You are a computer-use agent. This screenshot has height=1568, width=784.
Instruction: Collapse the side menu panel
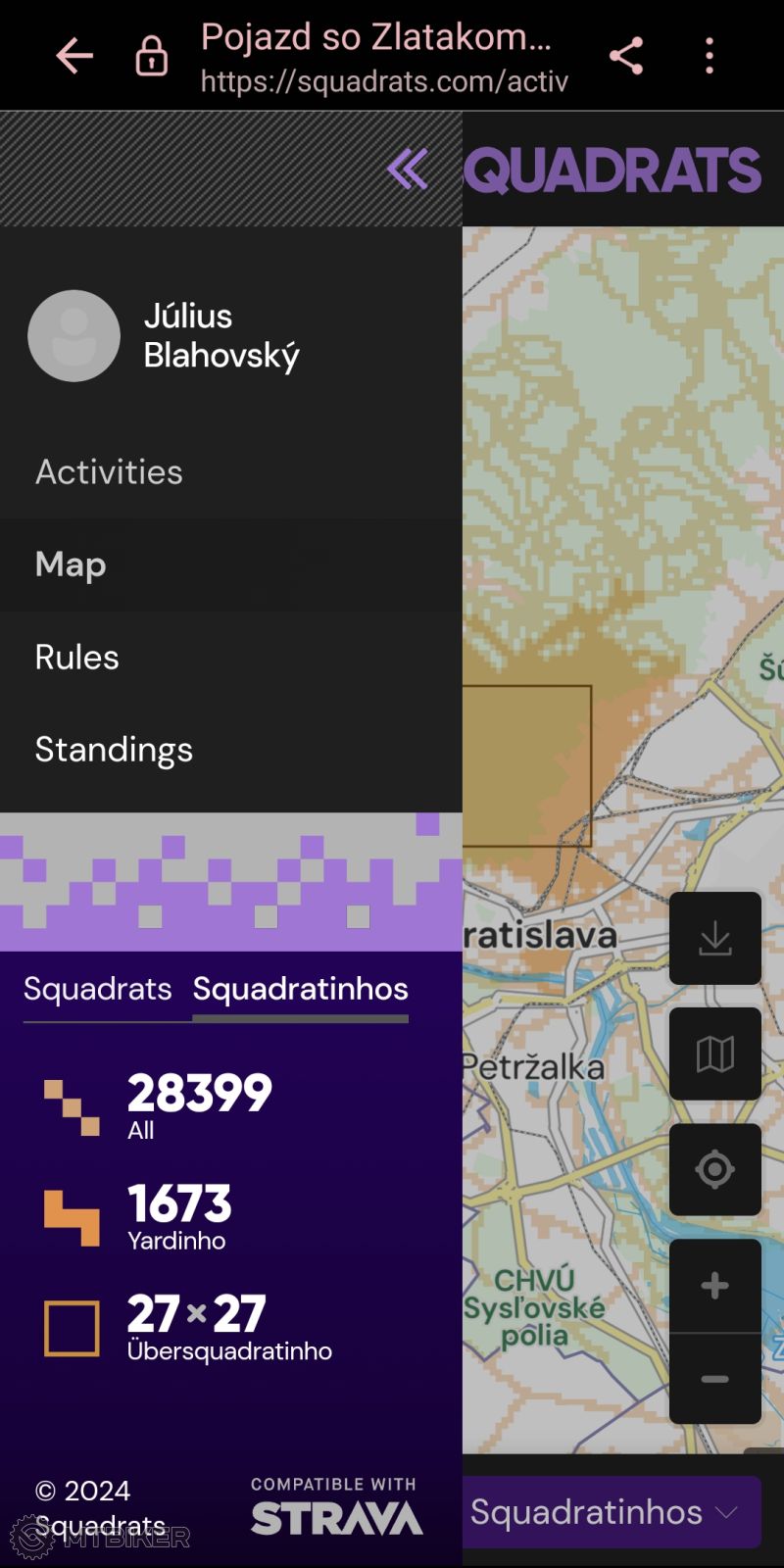coord(408,170)
